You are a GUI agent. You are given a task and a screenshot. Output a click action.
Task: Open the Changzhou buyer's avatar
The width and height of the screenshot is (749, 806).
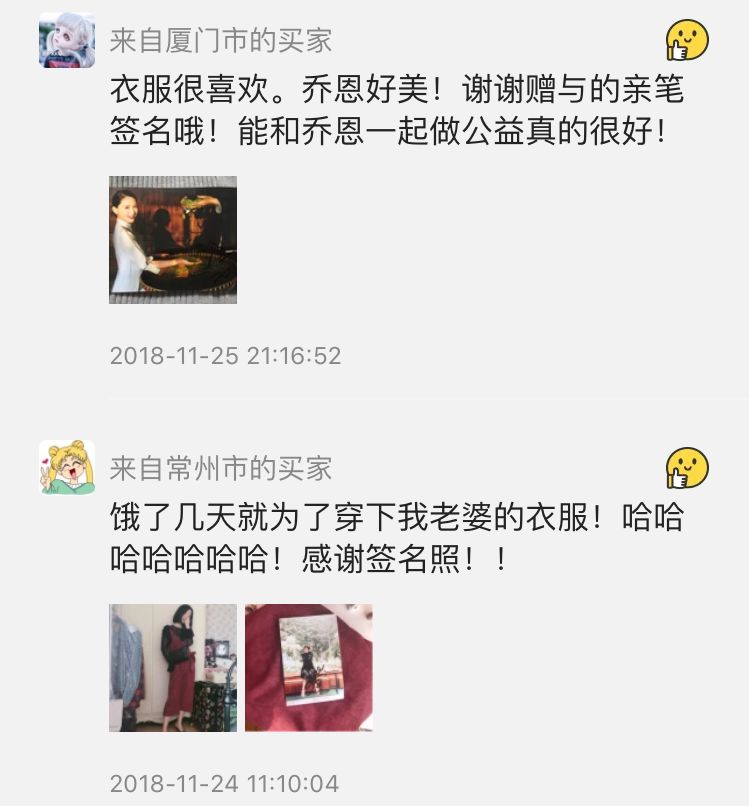tap(67, 467)
